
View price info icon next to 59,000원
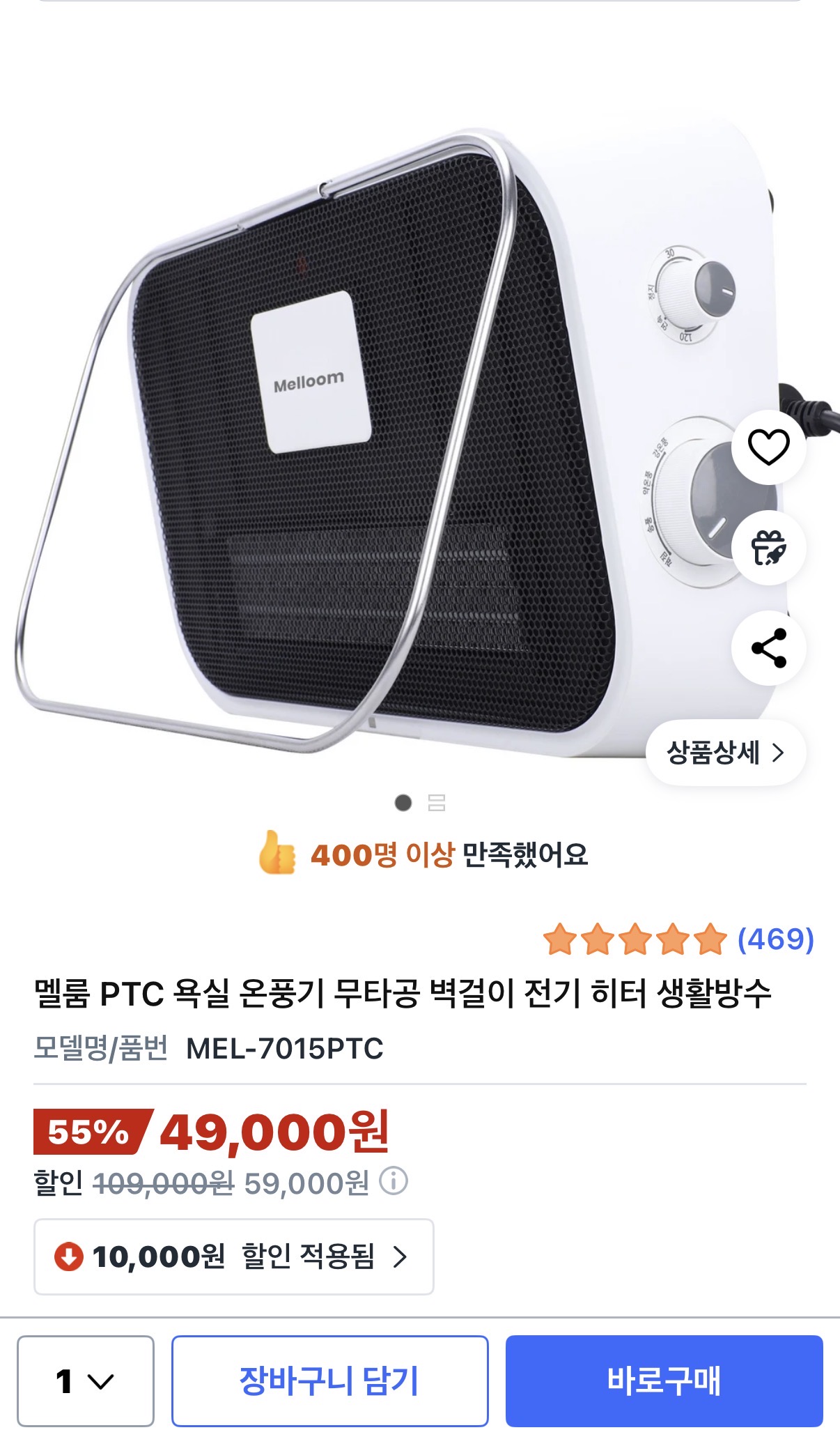pyautogui.click(x=394, y=1182)
